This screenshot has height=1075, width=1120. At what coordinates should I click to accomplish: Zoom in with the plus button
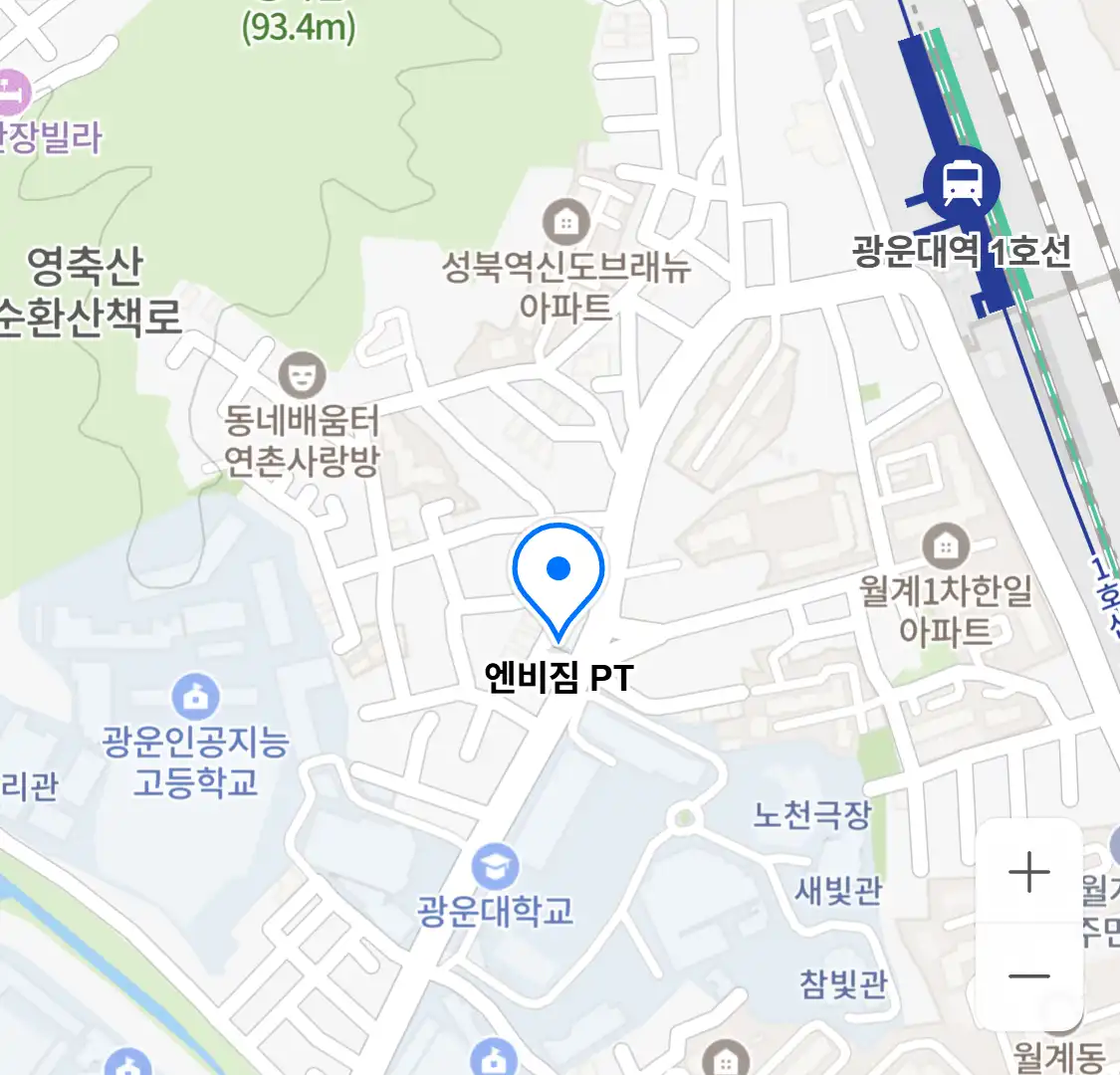[1028, 873]
